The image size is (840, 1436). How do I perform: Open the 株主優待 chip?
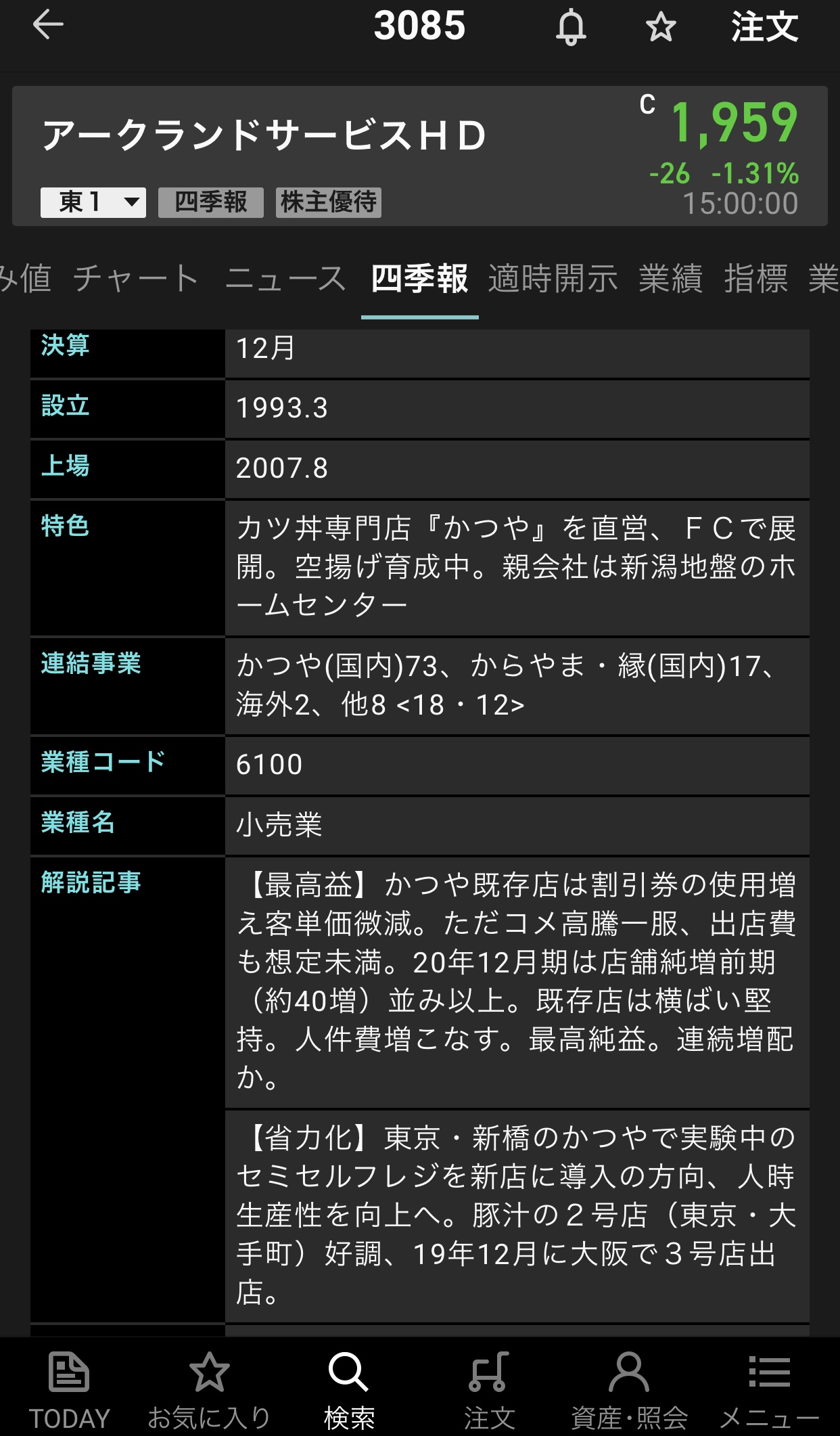(x=329, y=202)
